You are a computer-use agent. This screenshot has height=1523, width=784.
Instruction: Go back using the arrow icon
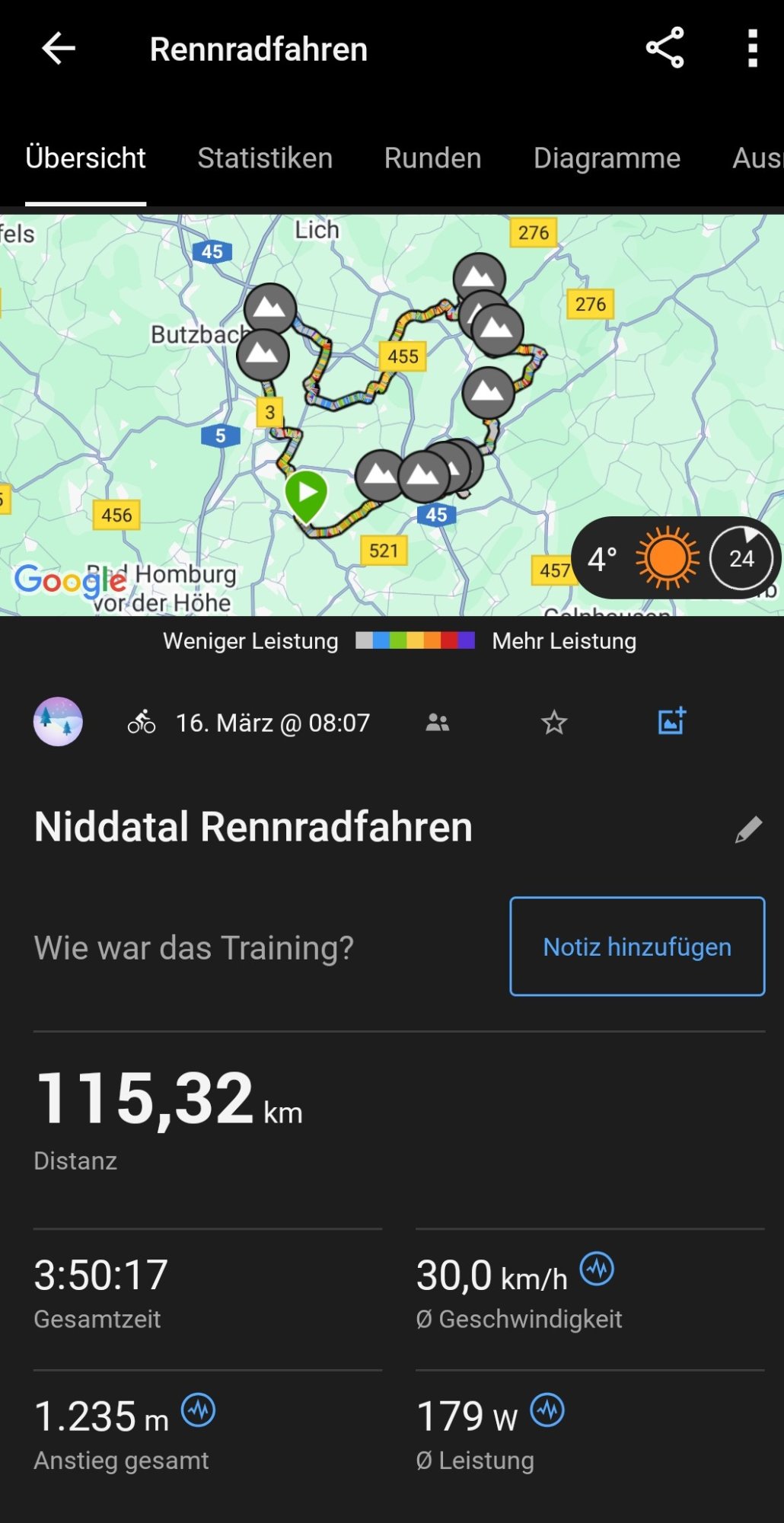[x=58, y=49]
